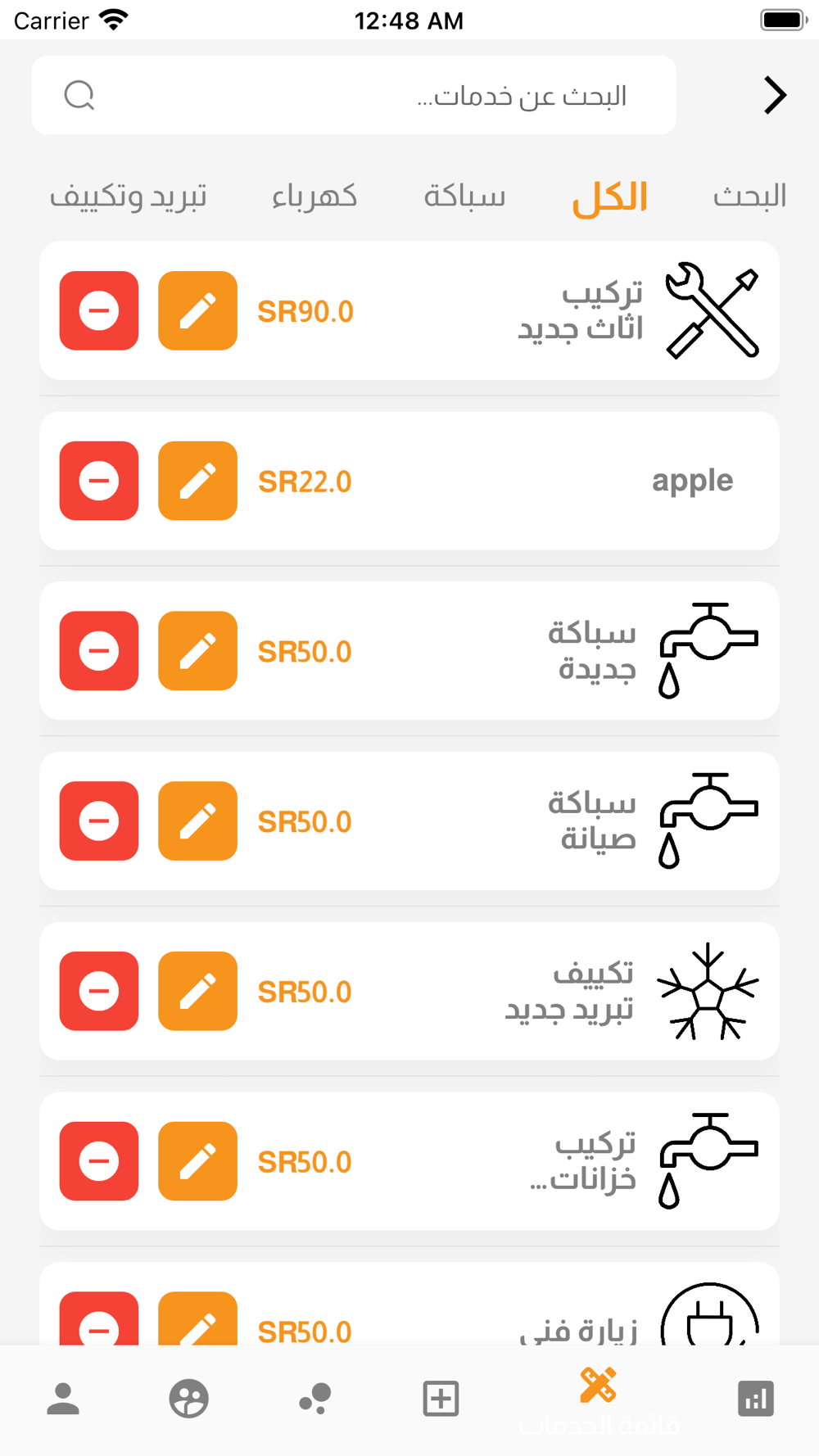The image size is (819, 1456).
Task: Tap the search field for services
Action: [x=354, y=95]
